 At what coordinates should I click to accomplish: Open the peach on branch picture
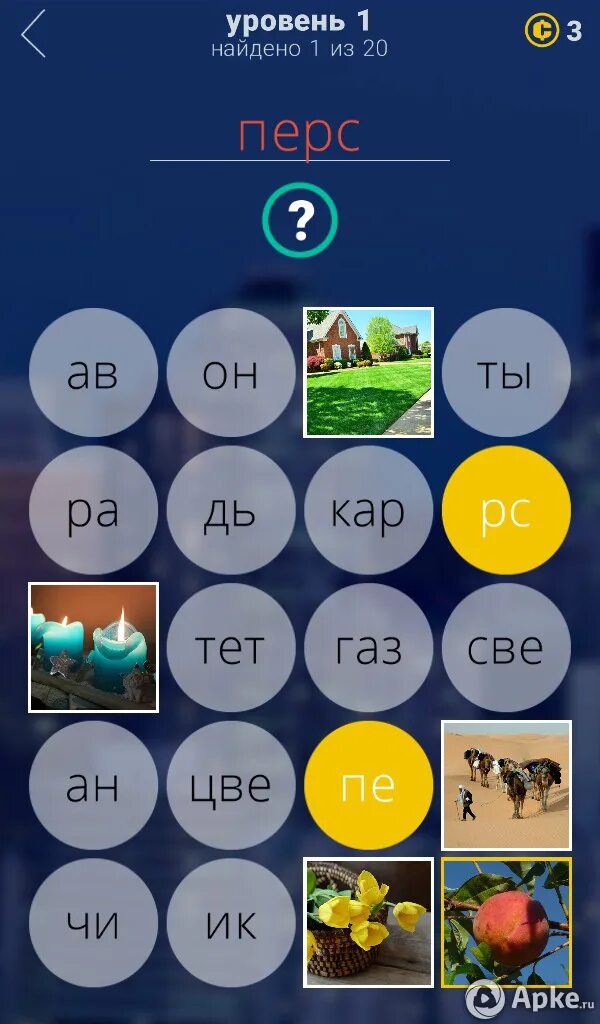click(x=507, y=923)
